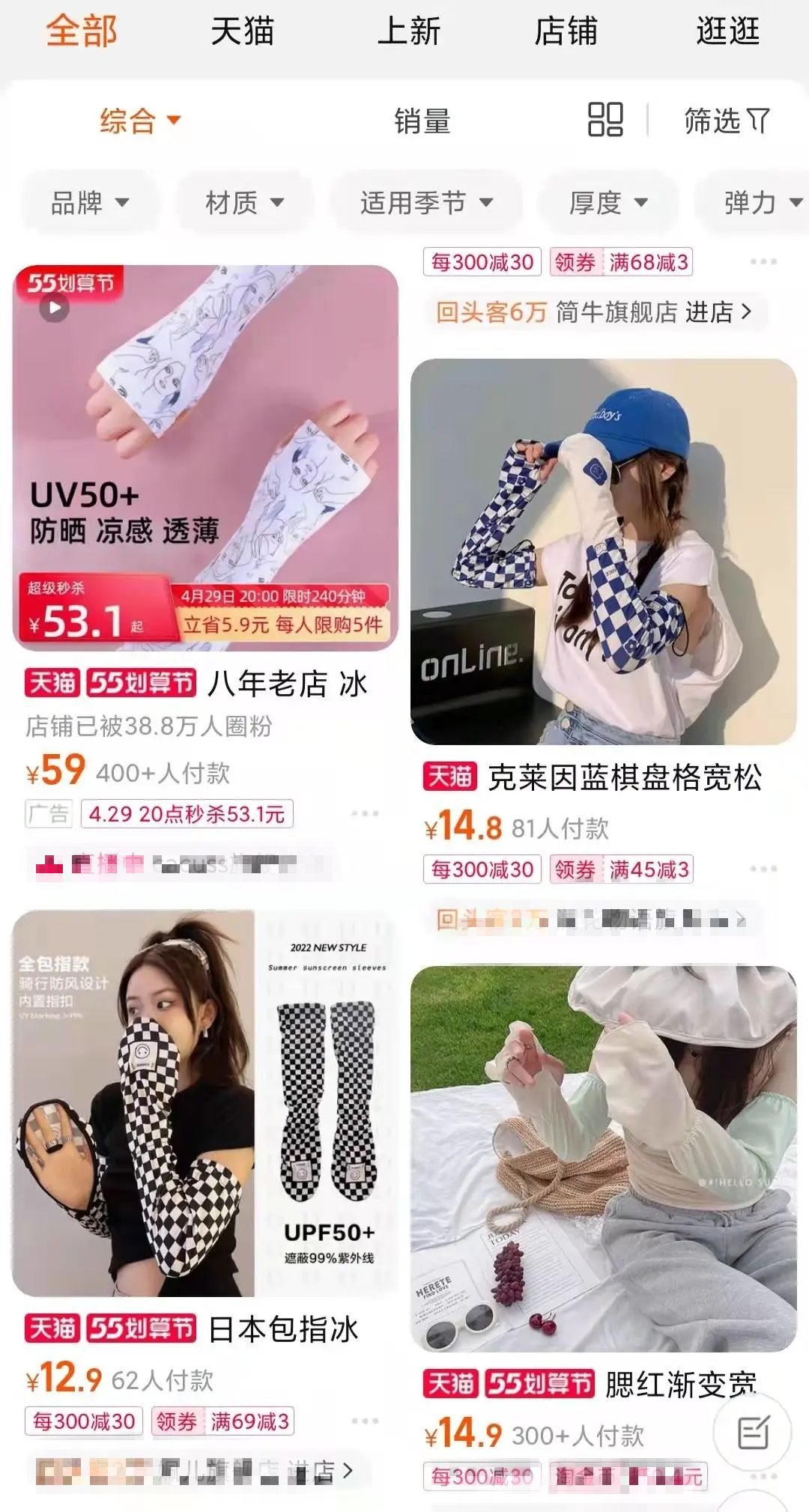
Task: Open the 日本包指冰 checkered sleeve product
Action: [x=205, y=1104]
